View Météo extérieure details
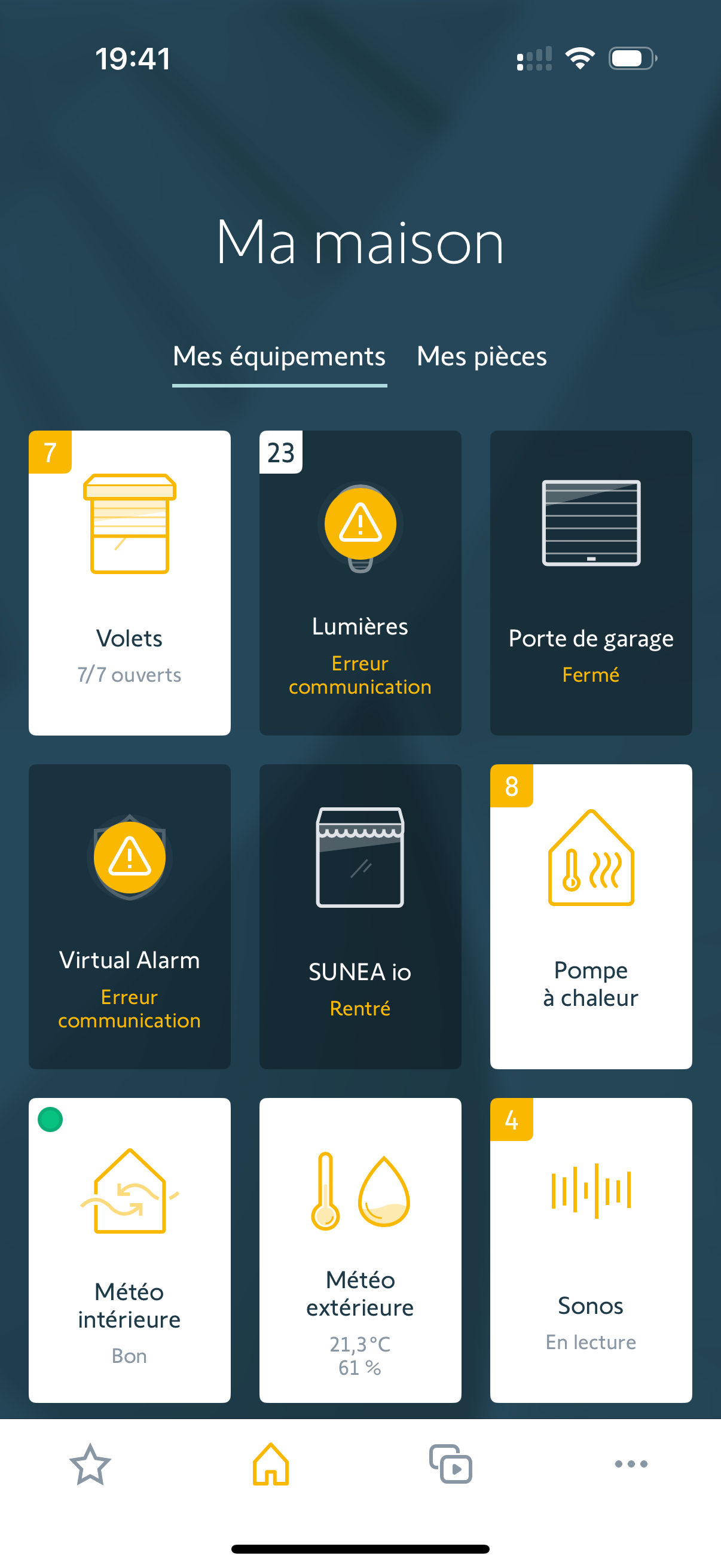 [x=360, y=1250]
